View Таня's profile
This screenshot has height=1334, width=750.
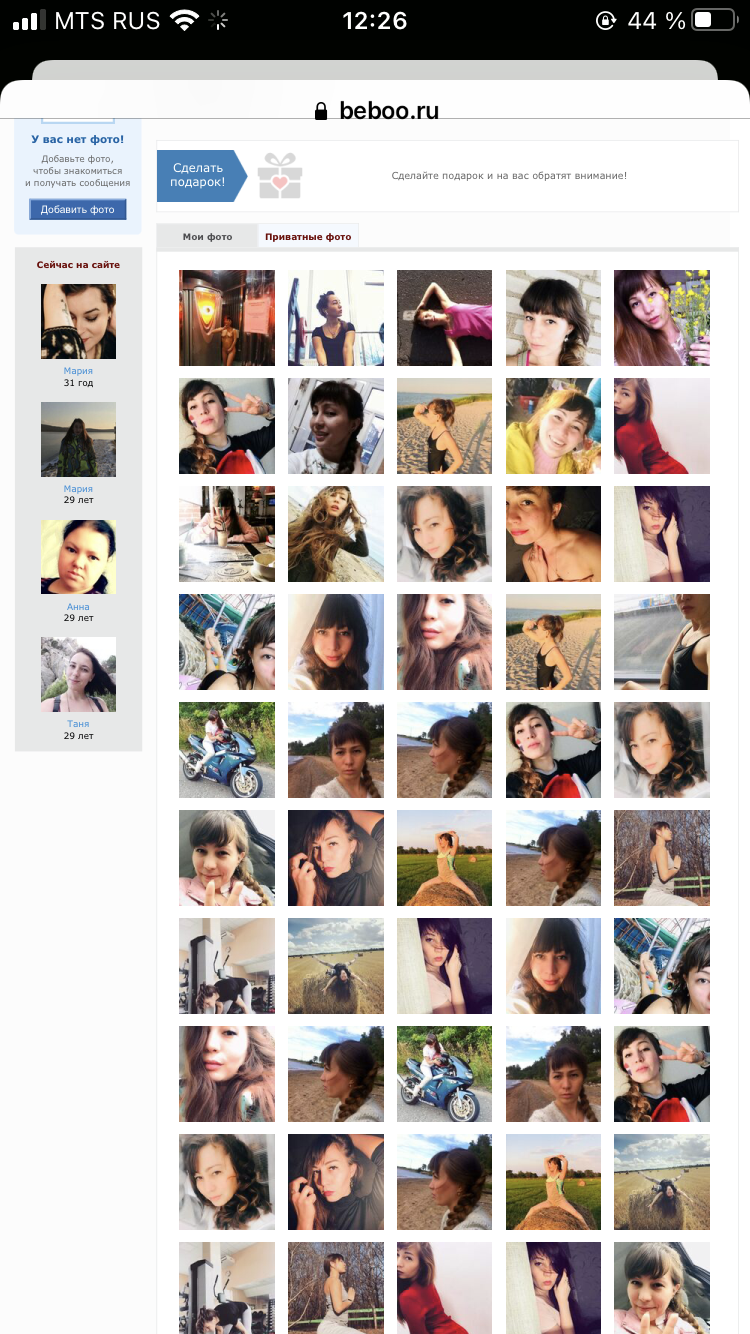[78, 675]
